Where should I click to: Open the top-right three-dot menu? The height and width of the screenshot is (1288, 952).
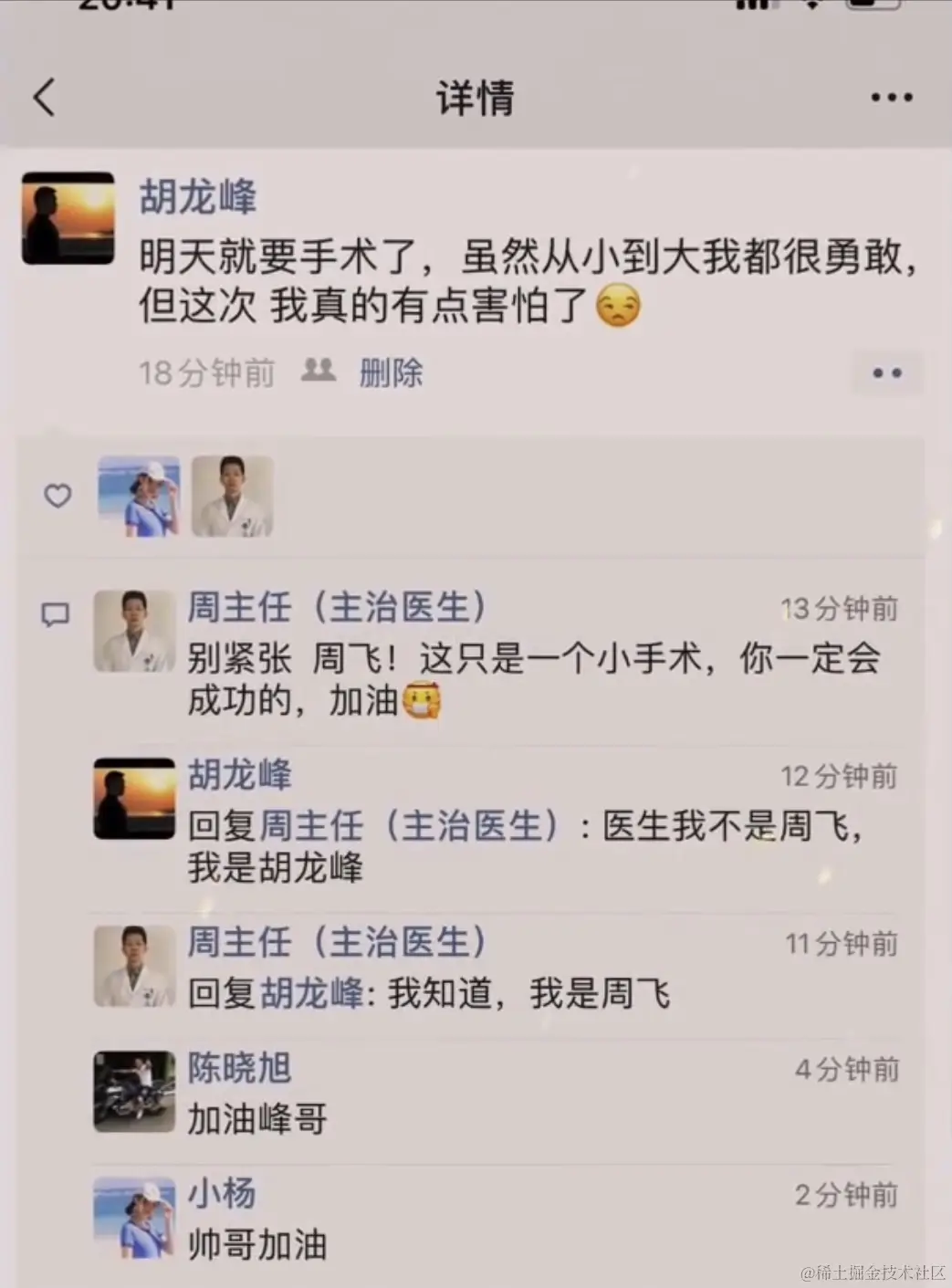891,98
